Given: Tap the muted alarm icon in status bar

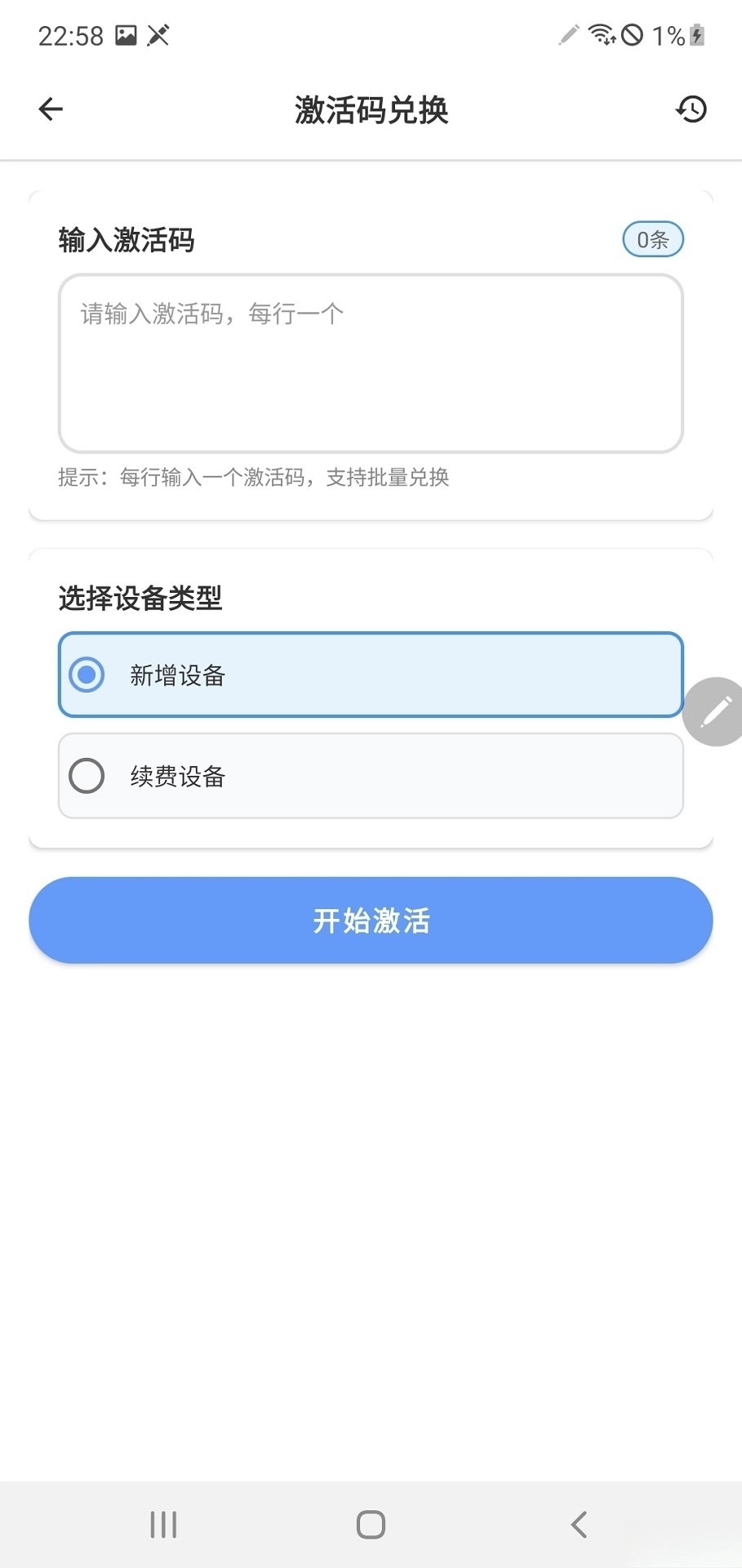Looking at the screenshot, I should [x=158, y=36].
